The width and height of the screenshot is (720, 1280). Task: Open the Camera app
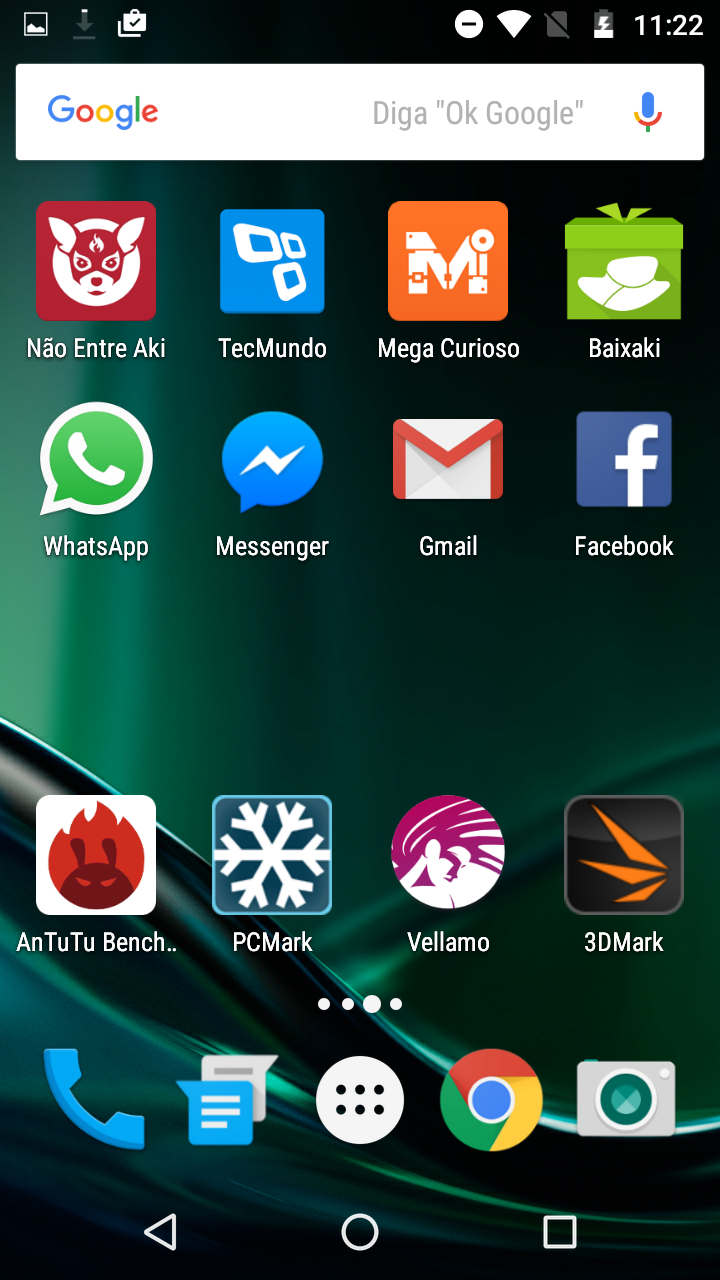(626, 1098)
